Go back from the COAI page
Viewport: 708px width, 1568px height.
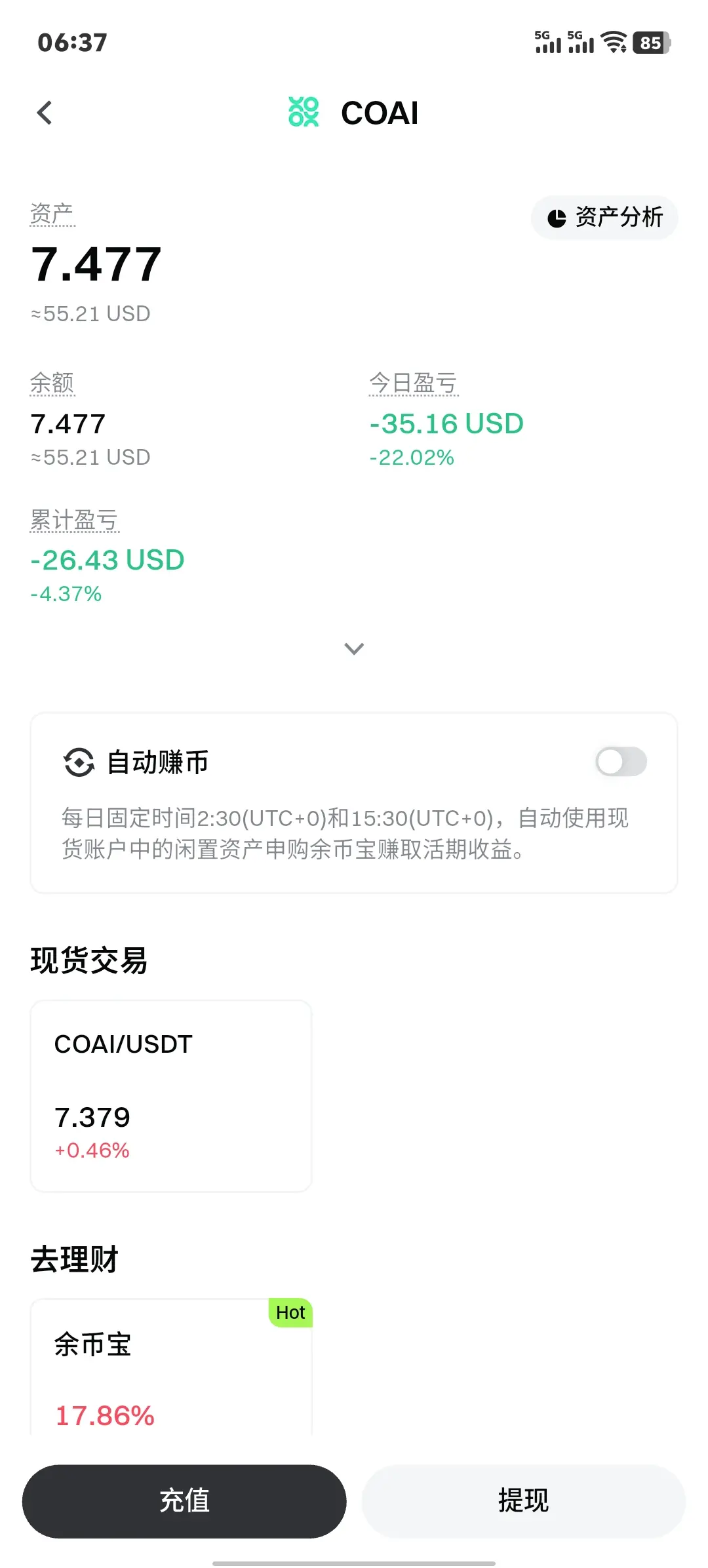point(45,113)
